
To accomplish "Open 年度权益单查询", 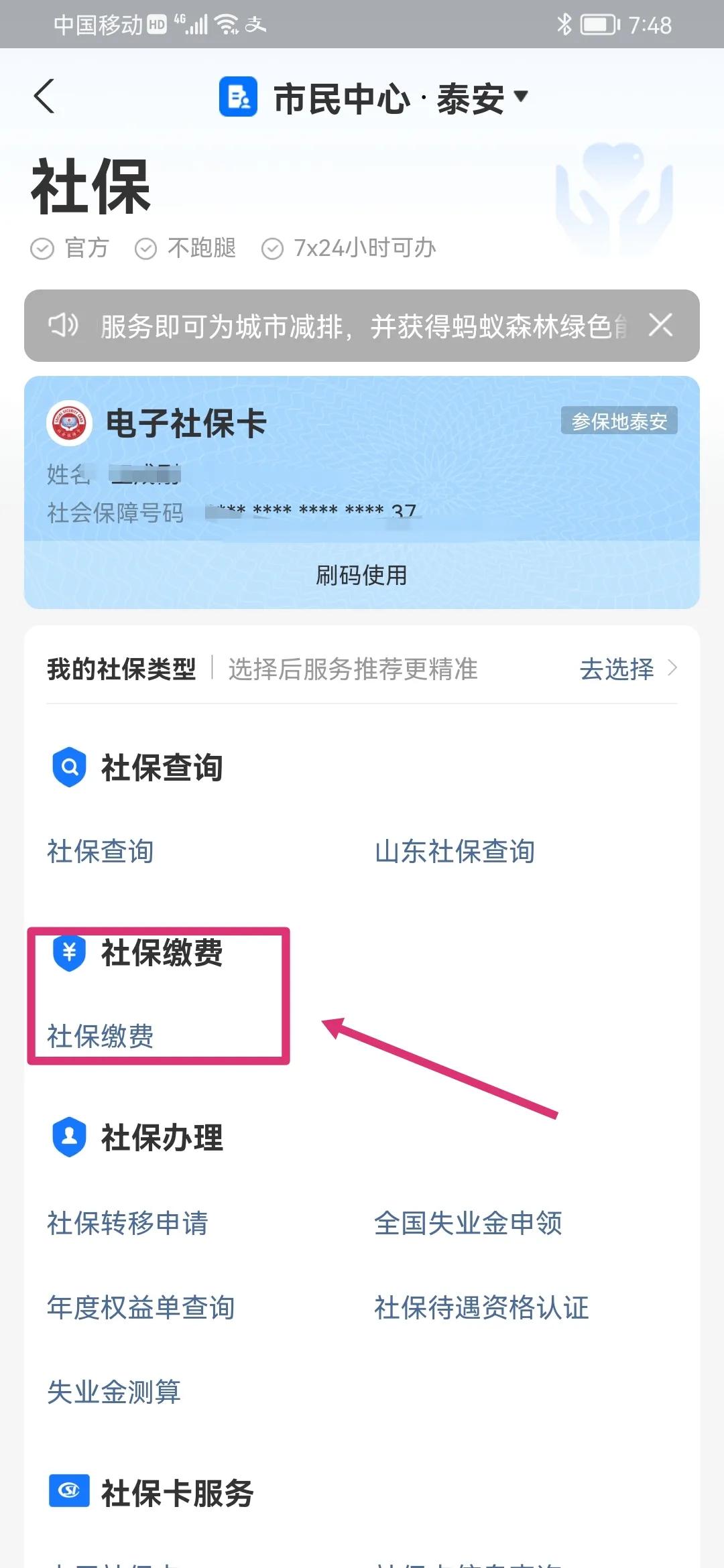I will tap(141, 1307).
